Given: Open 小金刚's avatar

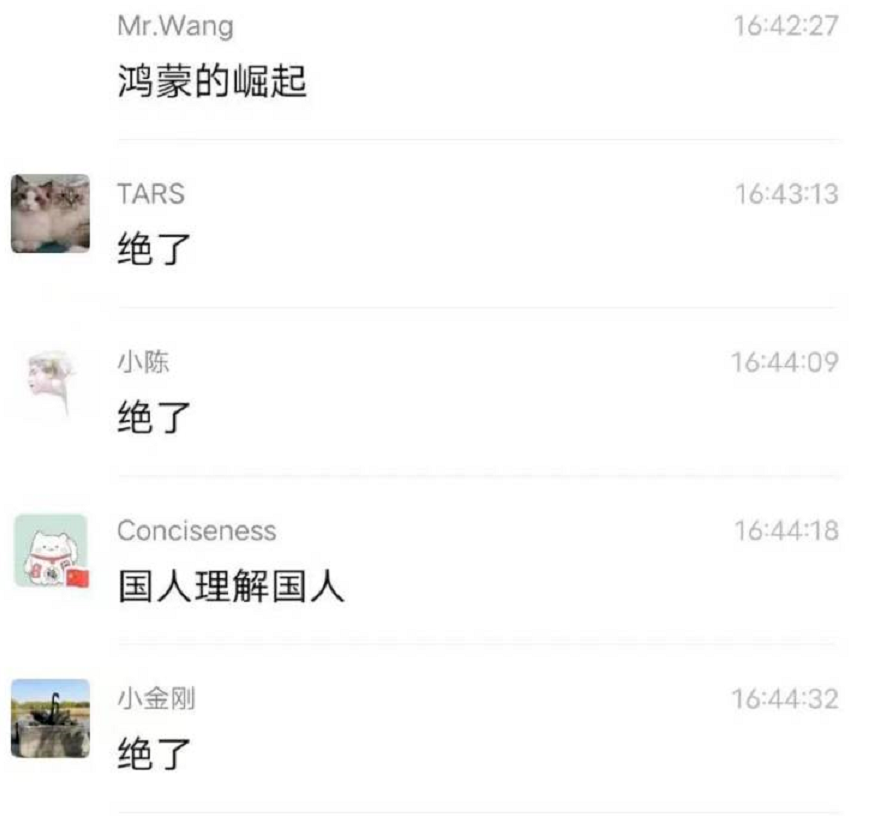Looking at the screenshot, I should pyautogui.click(x=50, y=718).
